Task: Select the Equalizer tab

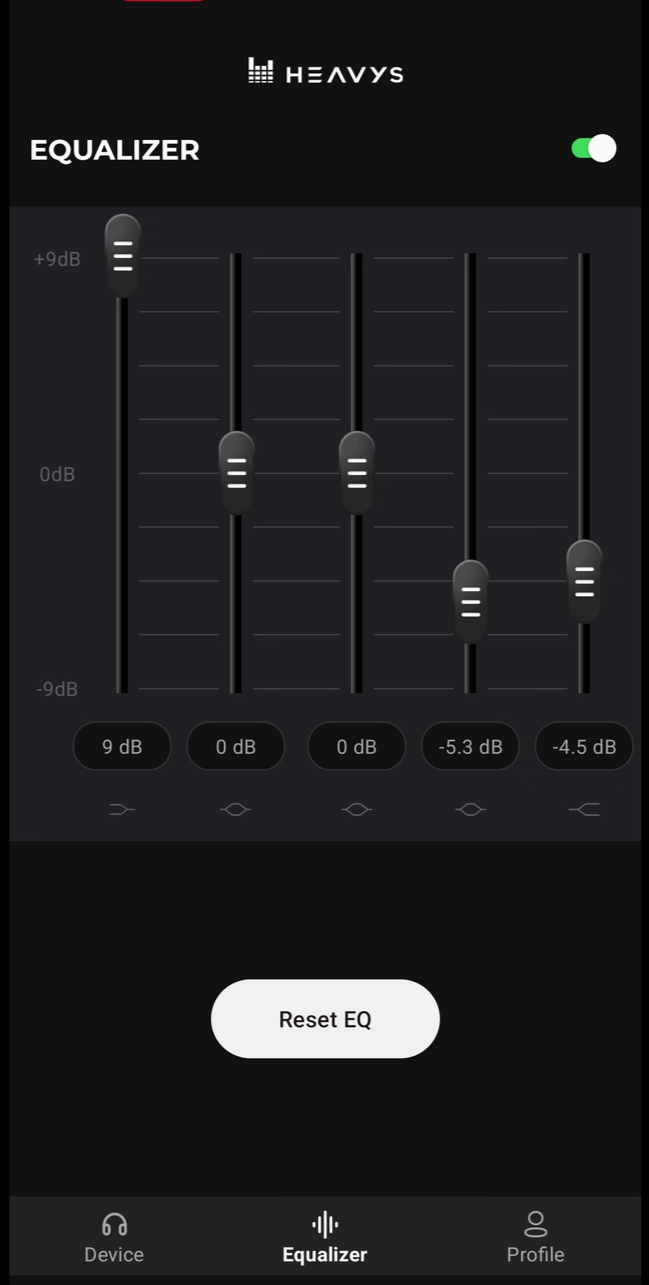Action: pyautogui.click(x=325, y=1239)
